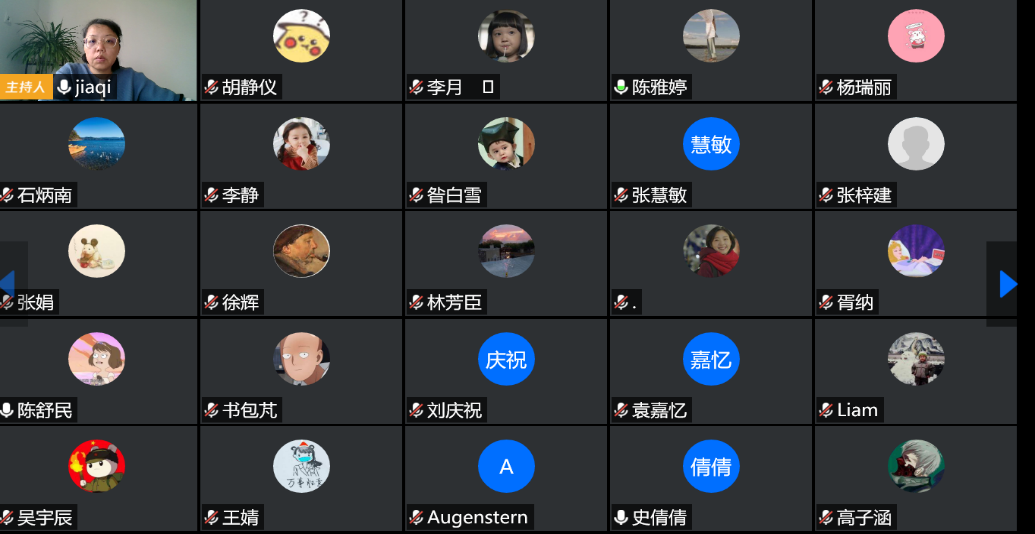Open 陈雅婷's participant tile

[x=711, y=50]
